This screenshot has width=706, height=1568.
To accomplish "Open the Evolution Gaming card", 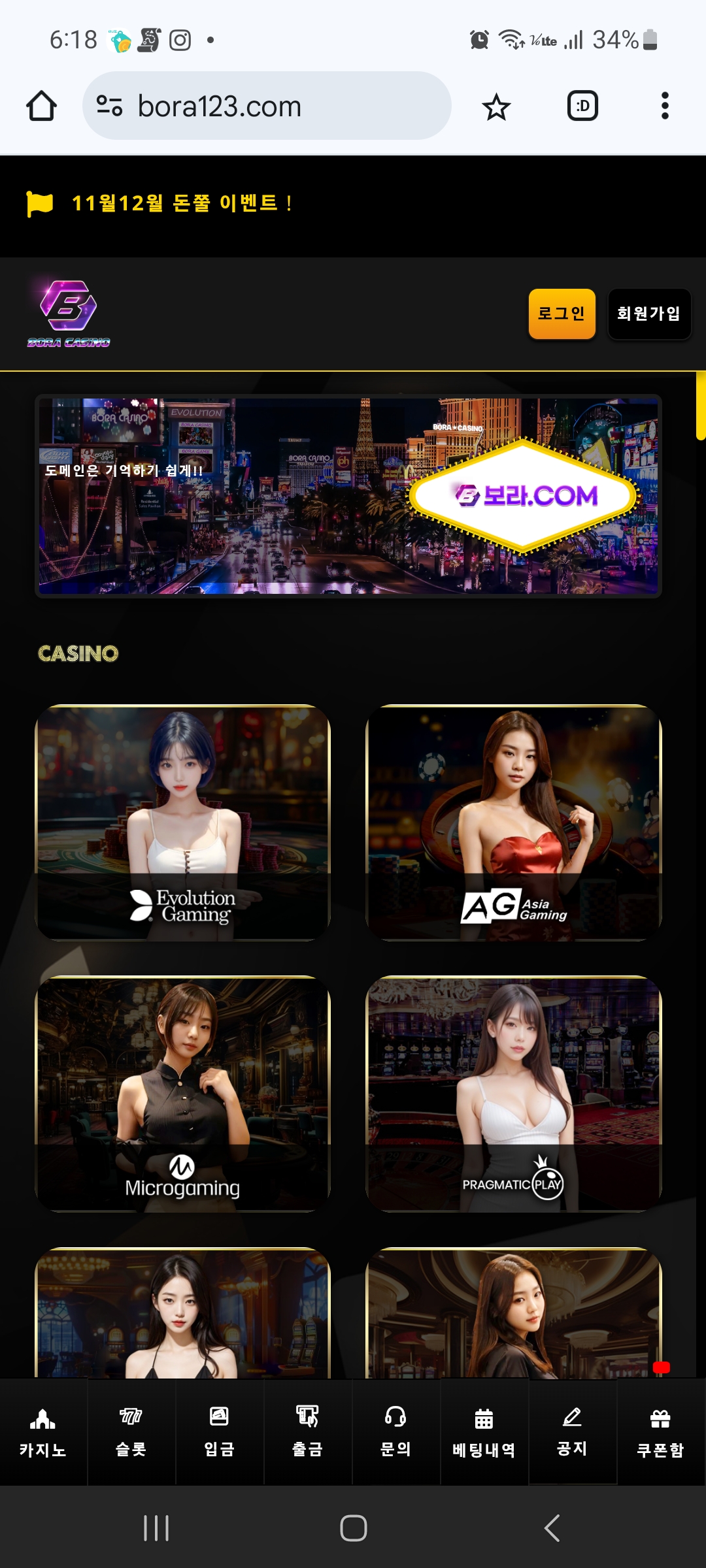I will click(x=182, y=823).
